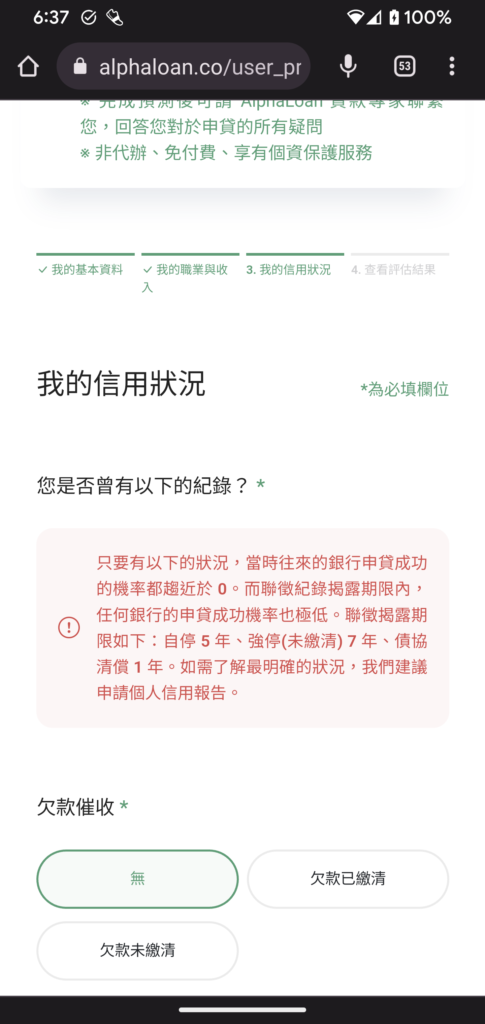Viewport: 485px width, 1024px height.
Task: Go back to 我的基本資料 step
Action: click(86, 269)
